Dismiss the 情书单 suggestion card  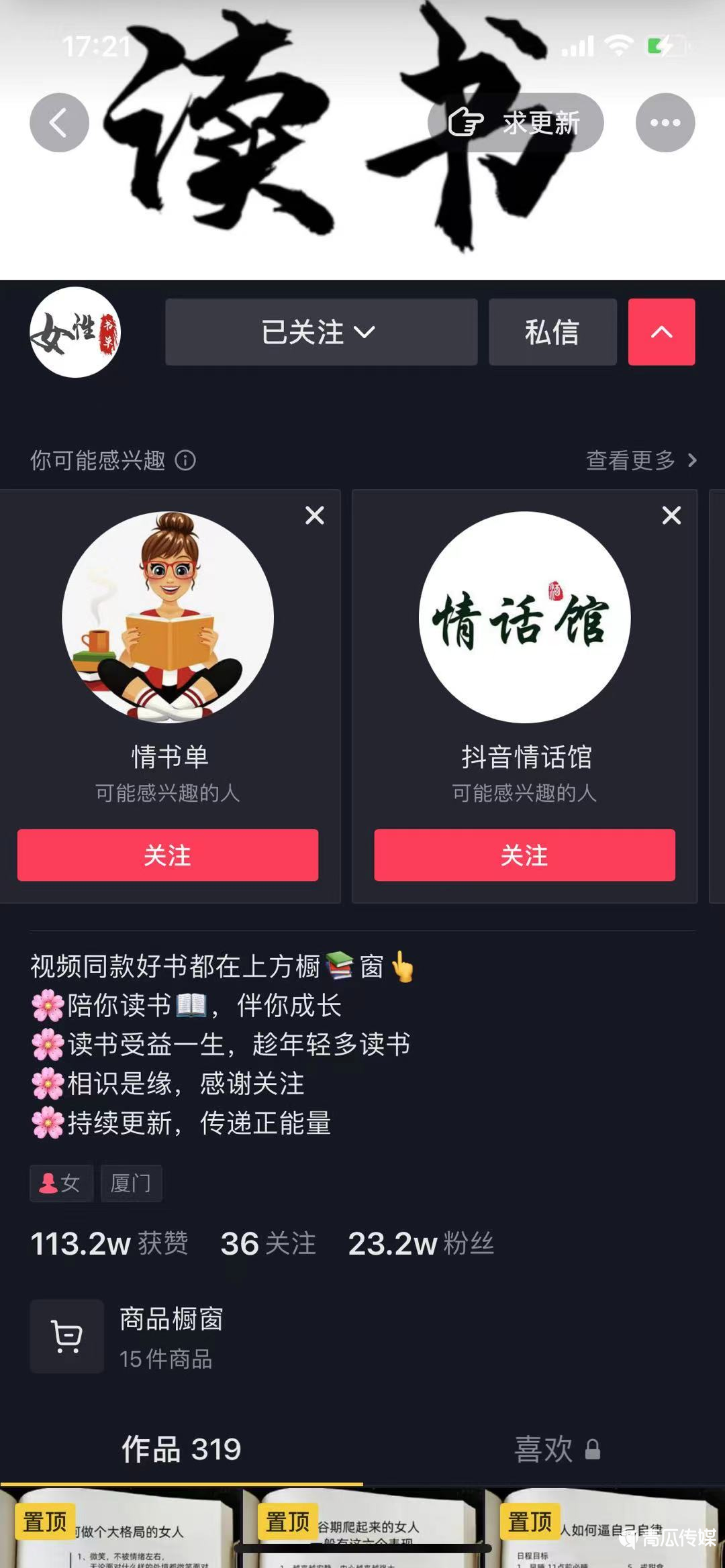pos(314,515)
